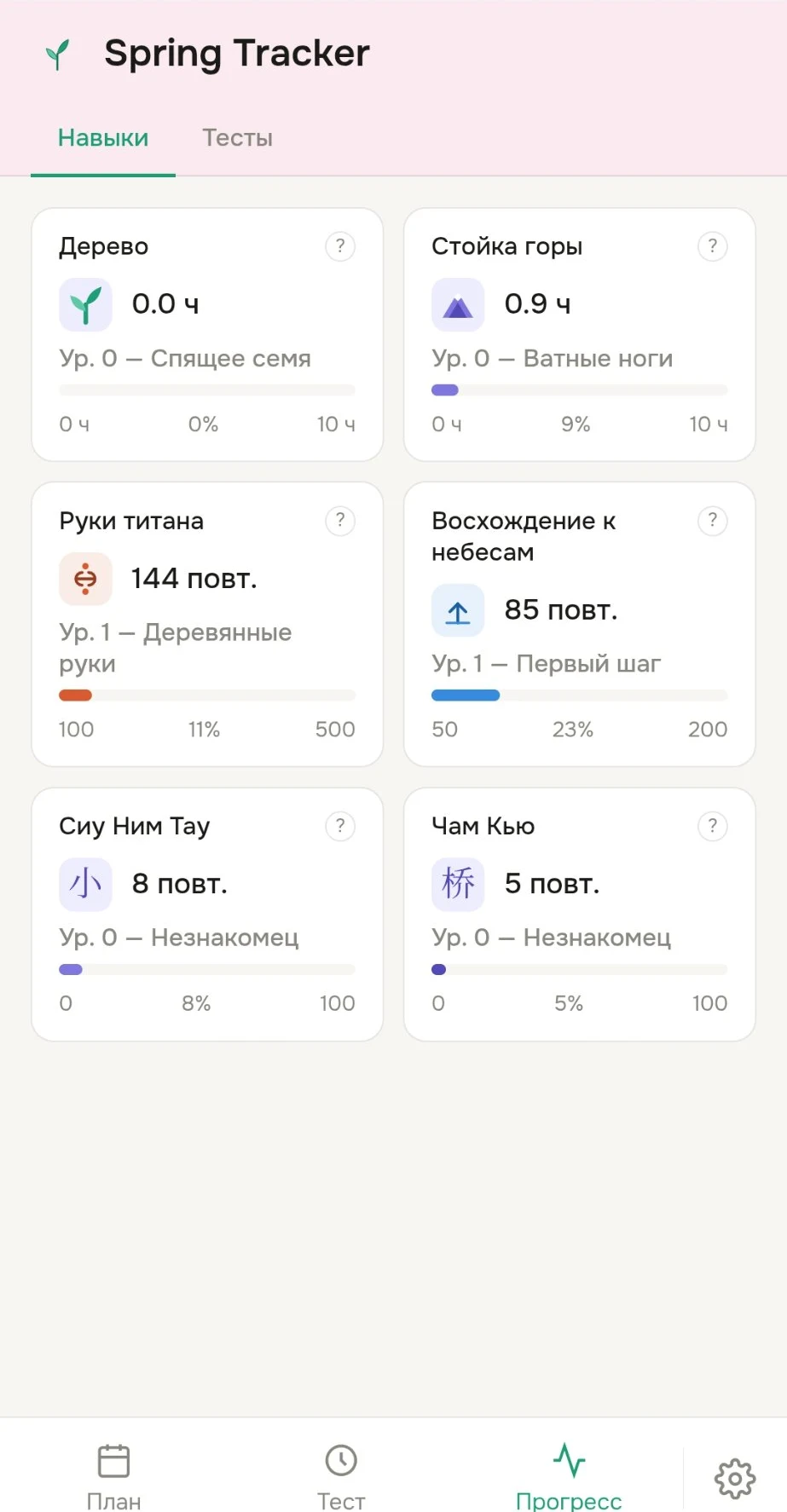Switch to the Тесты tab

click(237, 137)
